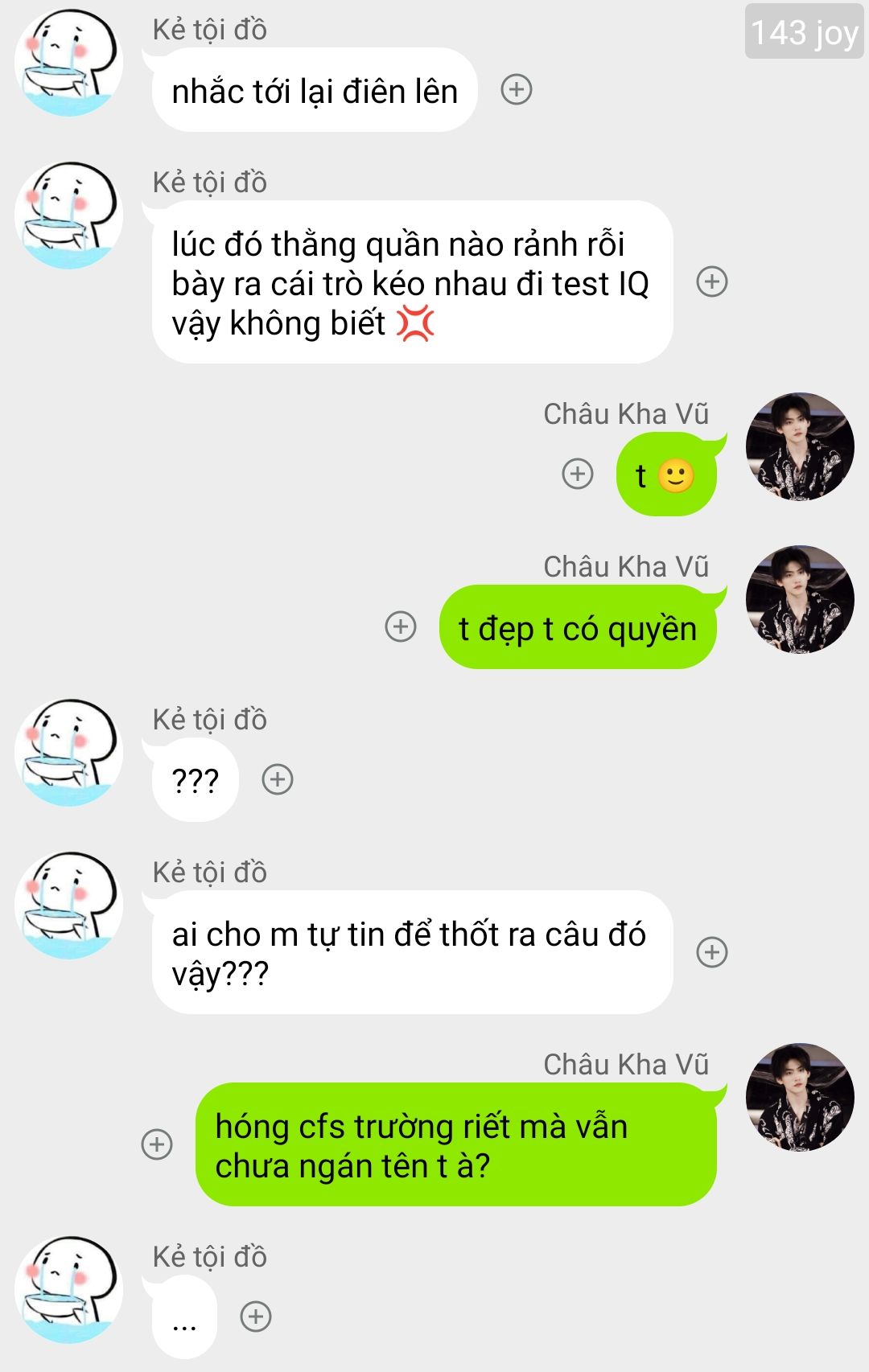This screenshot has width=869, height=1372.
Task: Open Châu Kha Vũ's avatar beside "t 🙂"
Action: [800, 447]
